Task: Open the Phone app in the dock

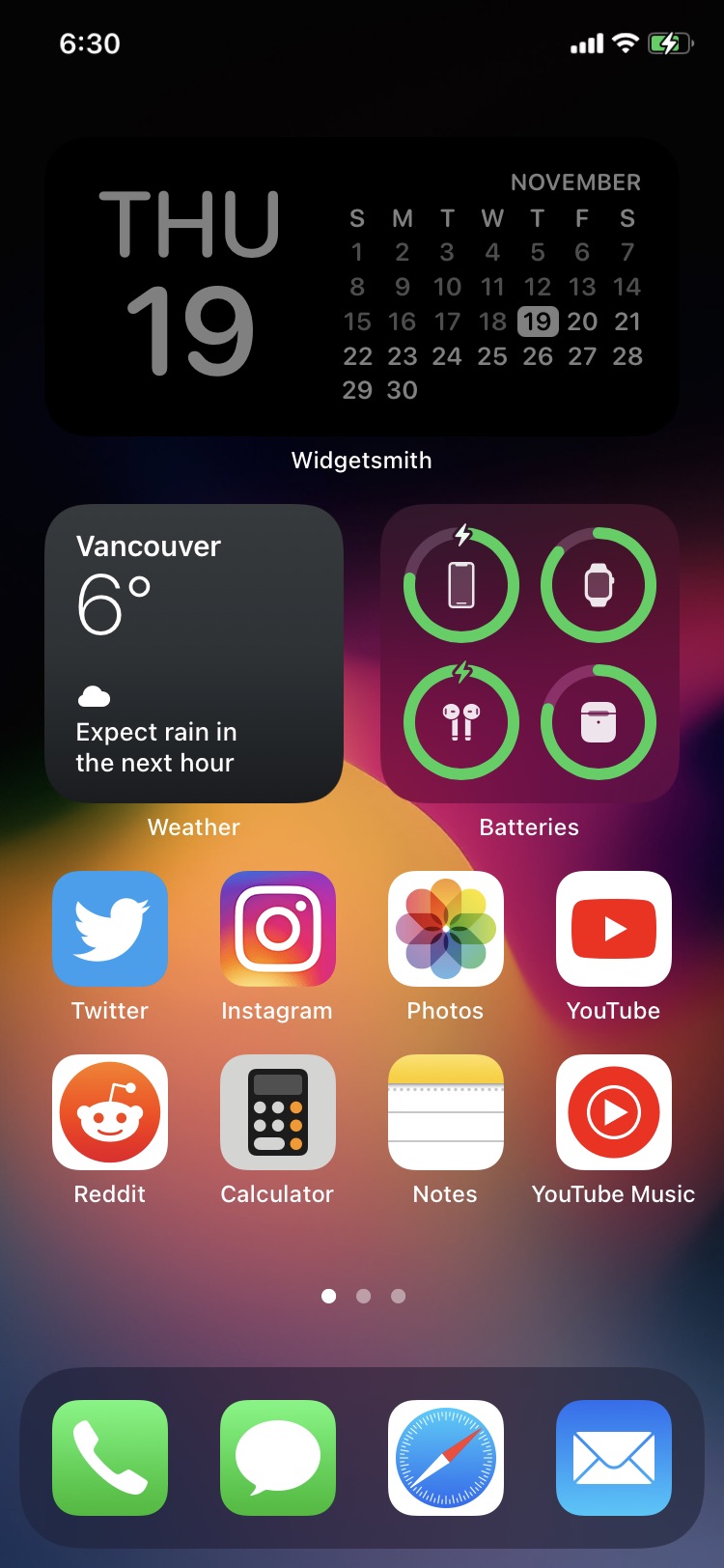Action: (x=110, y=1457)
